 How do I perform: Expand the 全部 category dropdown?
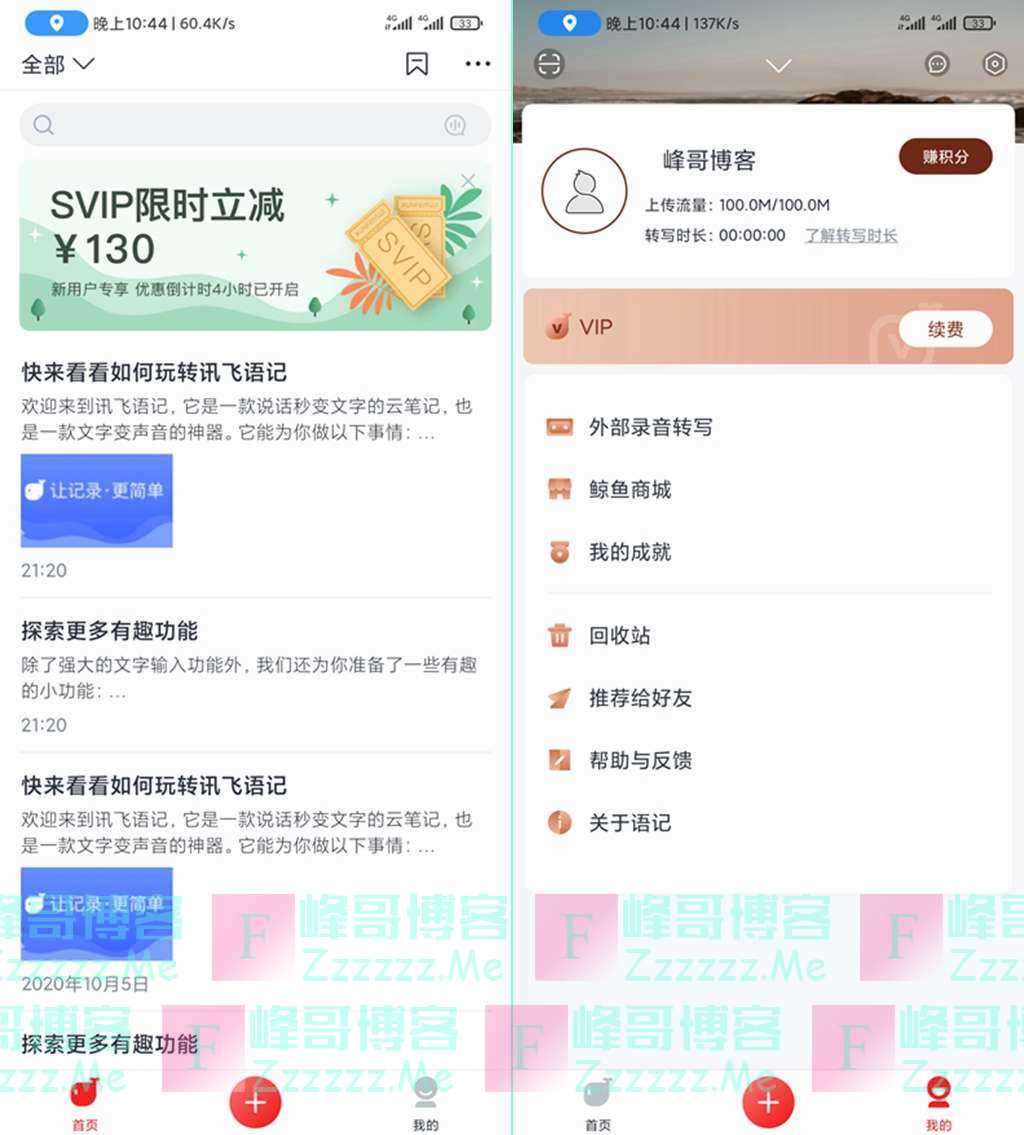coord(58,65)
